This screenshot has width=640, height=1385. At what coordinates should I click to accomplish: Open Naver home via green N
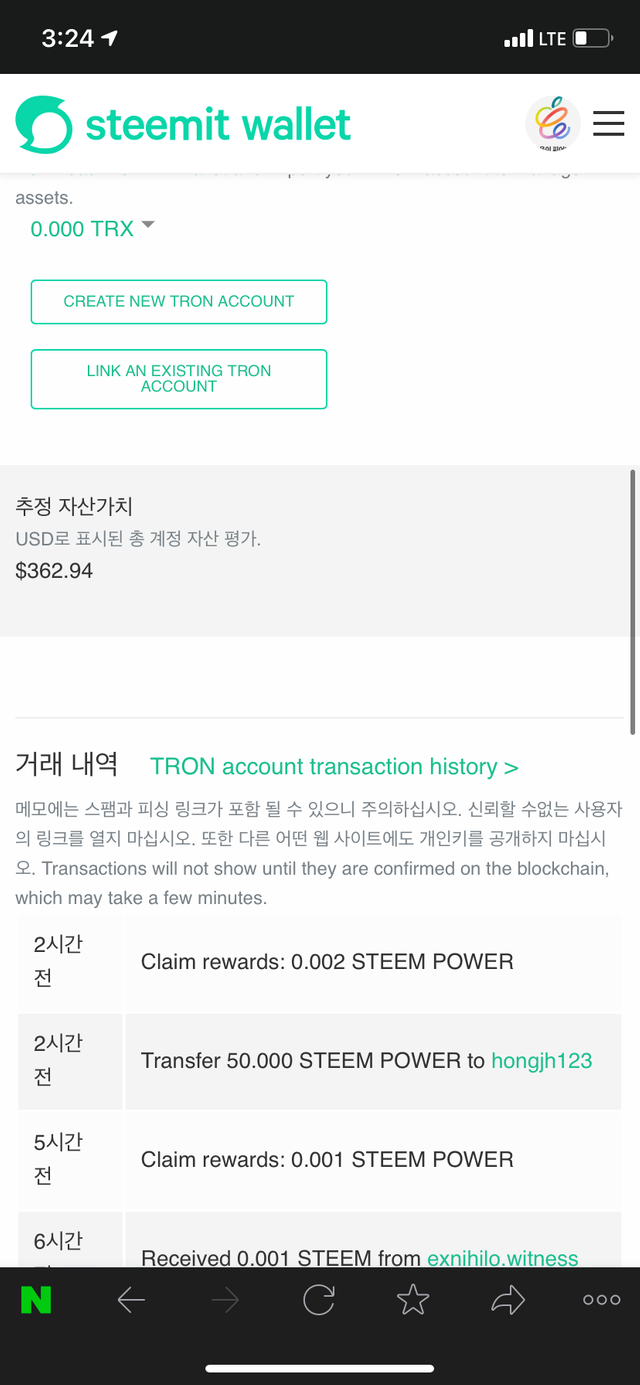(36, 1300)
